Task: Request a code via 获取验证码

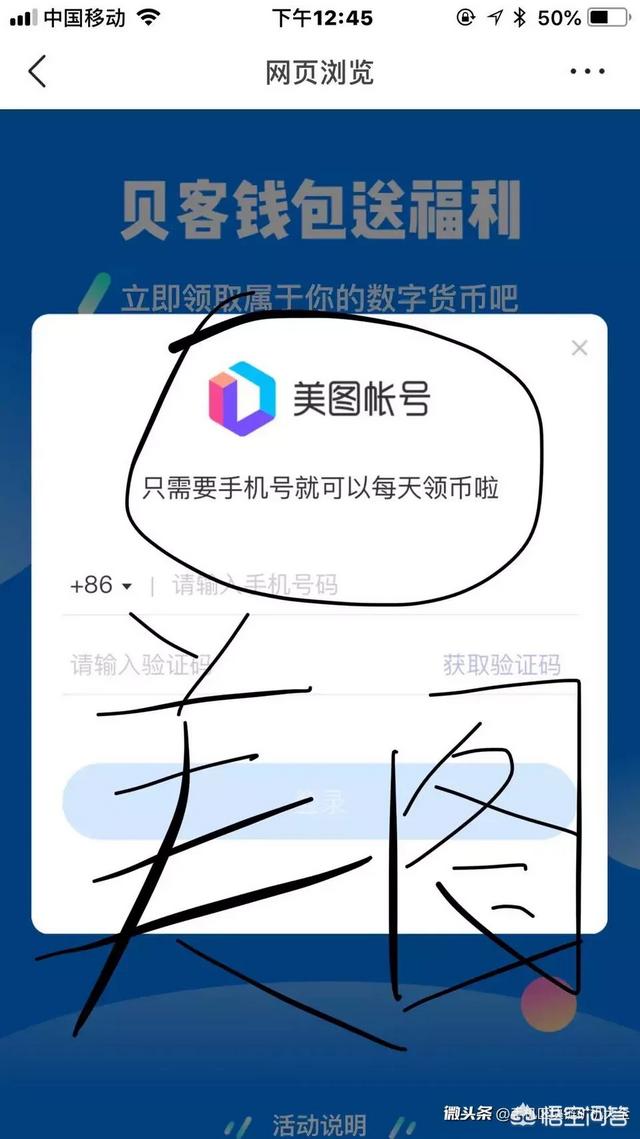Action: 502,665
